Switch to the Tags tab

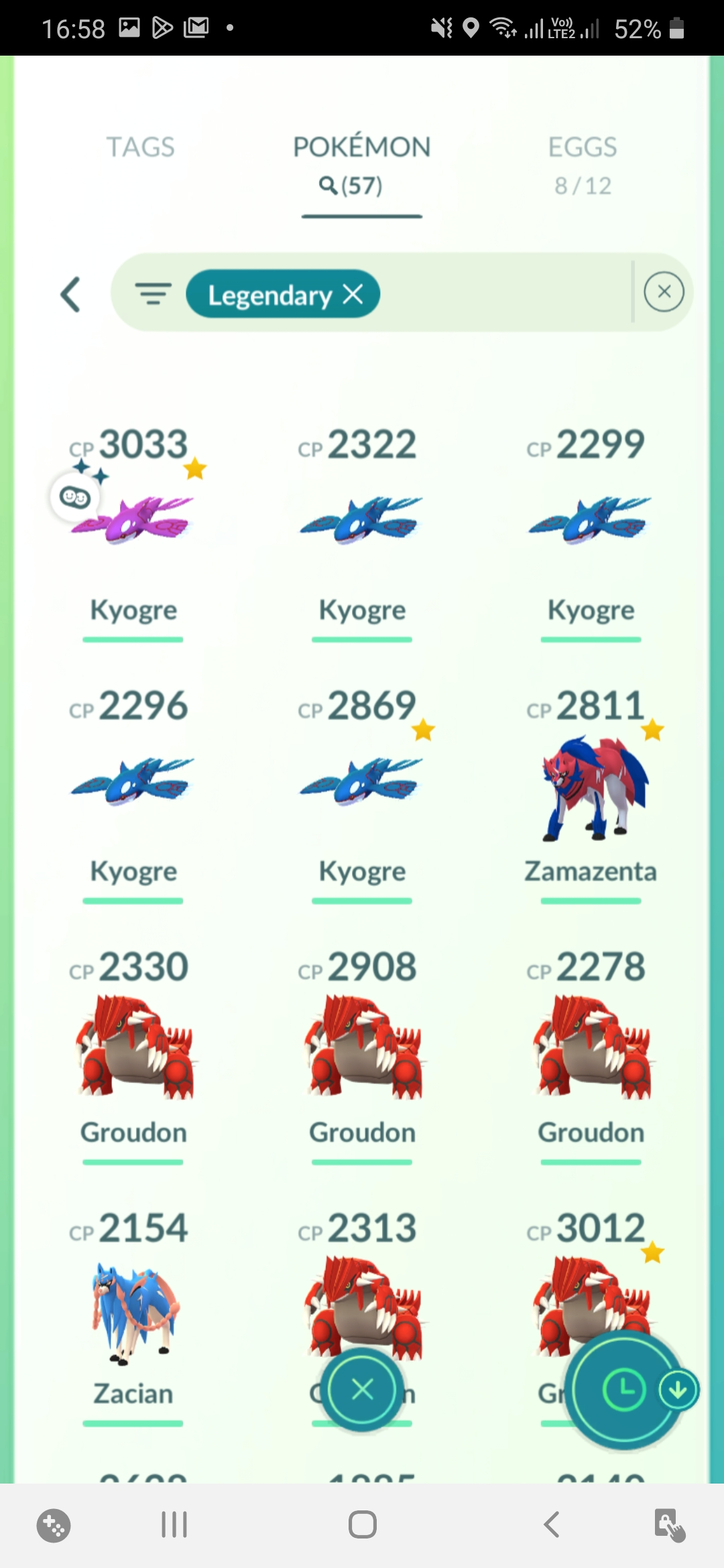coord(140,147)
